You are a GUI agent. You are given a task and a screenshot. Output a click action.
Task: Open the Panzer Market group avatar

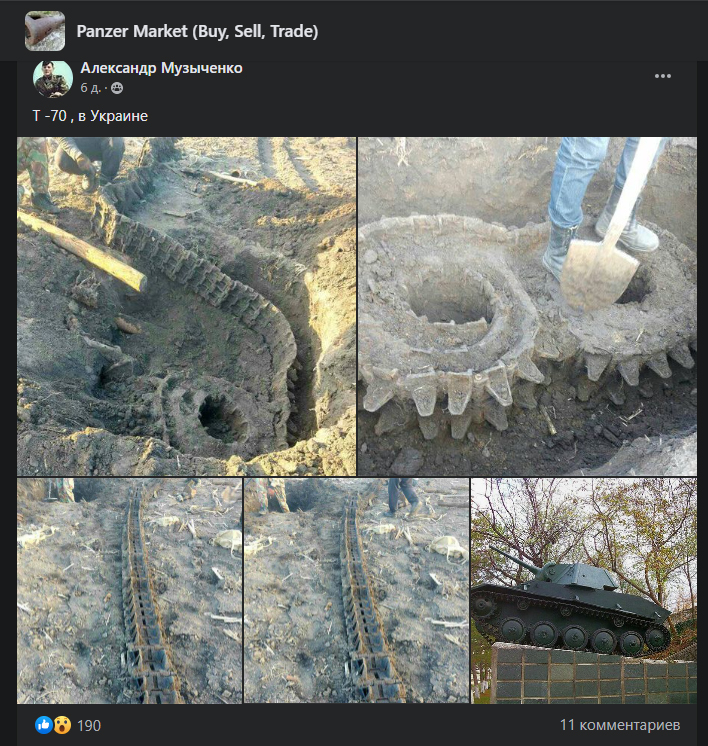pyautogui.click(x=45, y=31)
